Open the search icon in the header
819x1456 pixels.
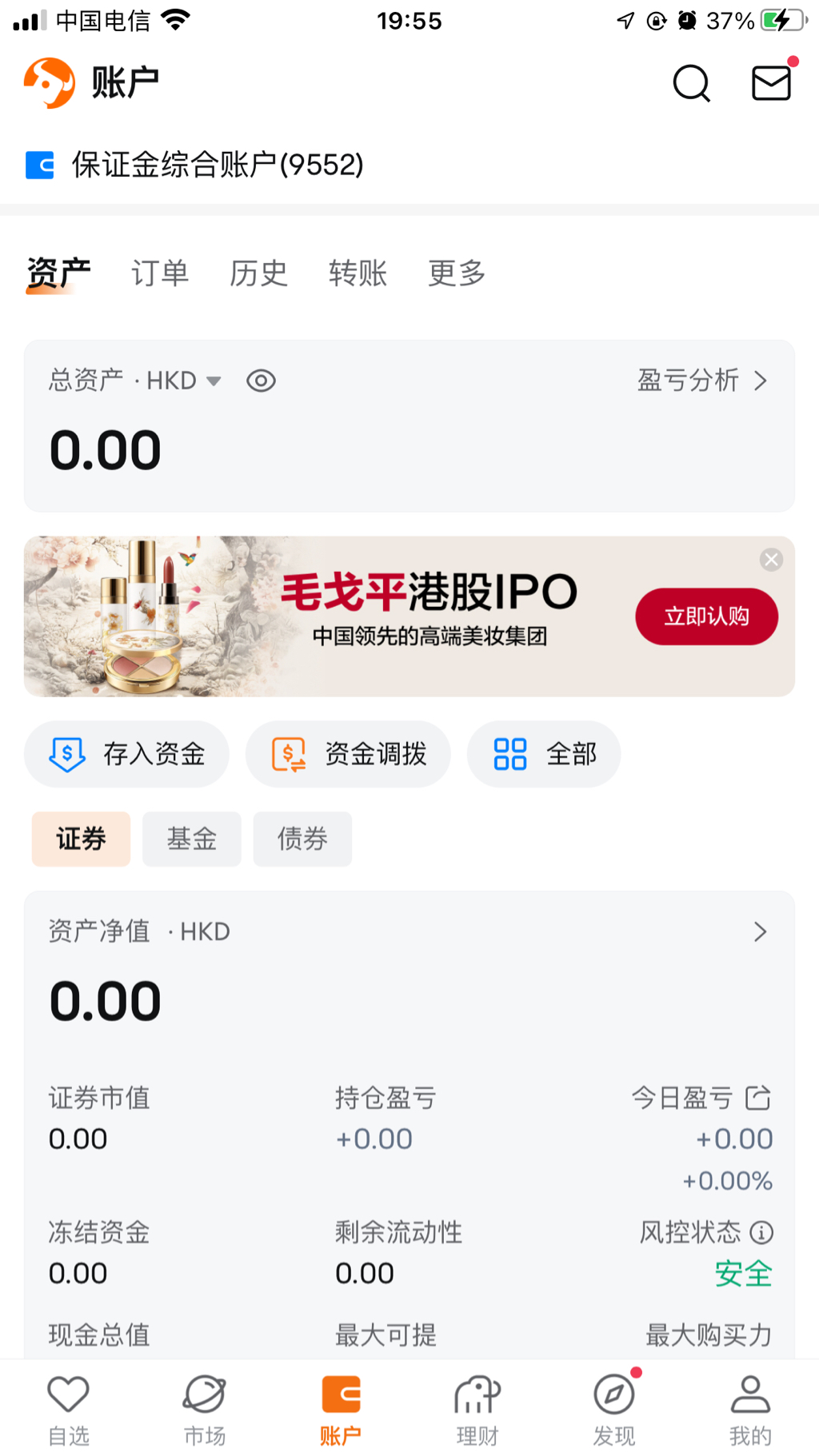pos(691,83)
